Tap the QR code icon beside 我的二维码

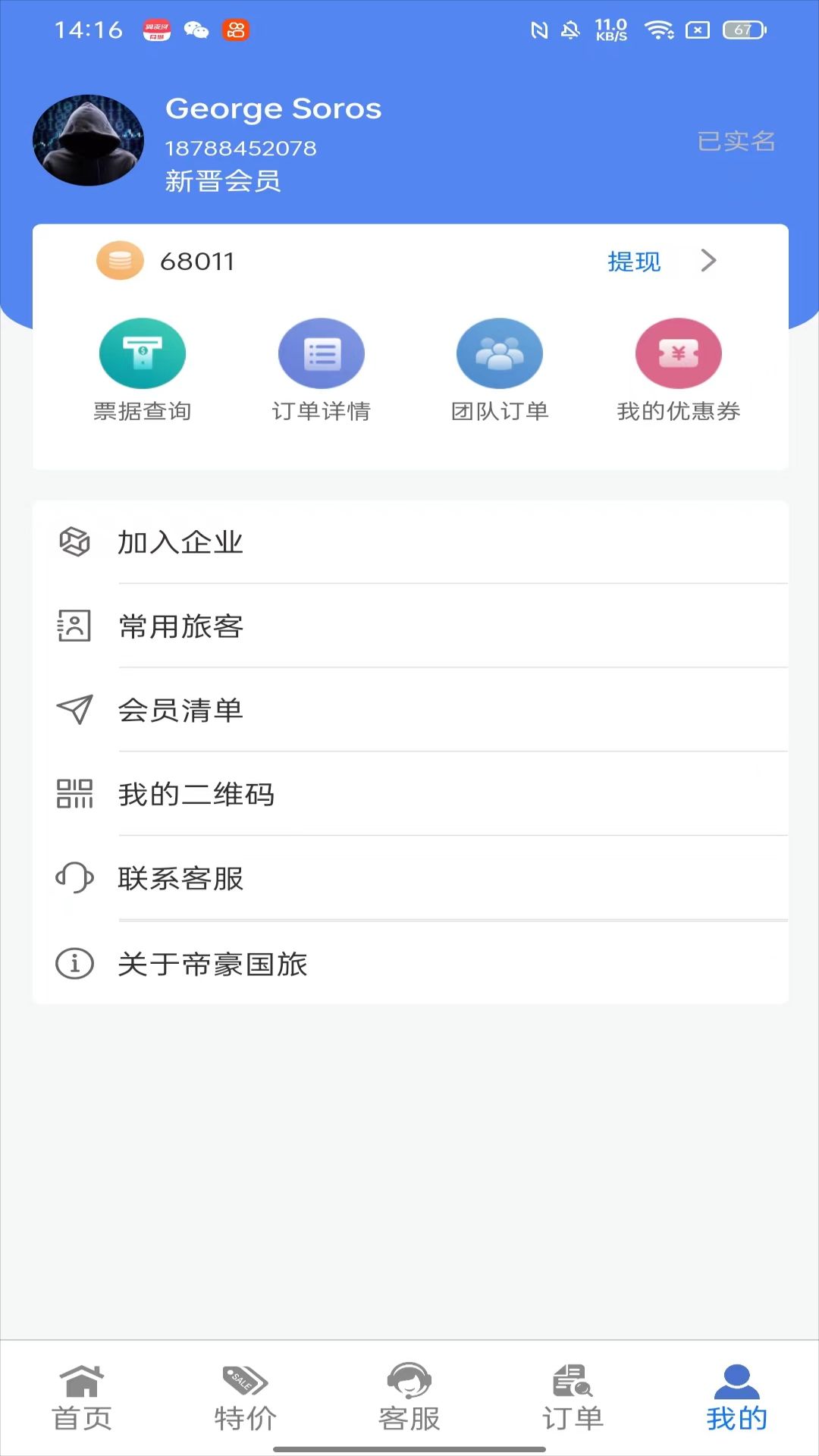coord(73,795)
